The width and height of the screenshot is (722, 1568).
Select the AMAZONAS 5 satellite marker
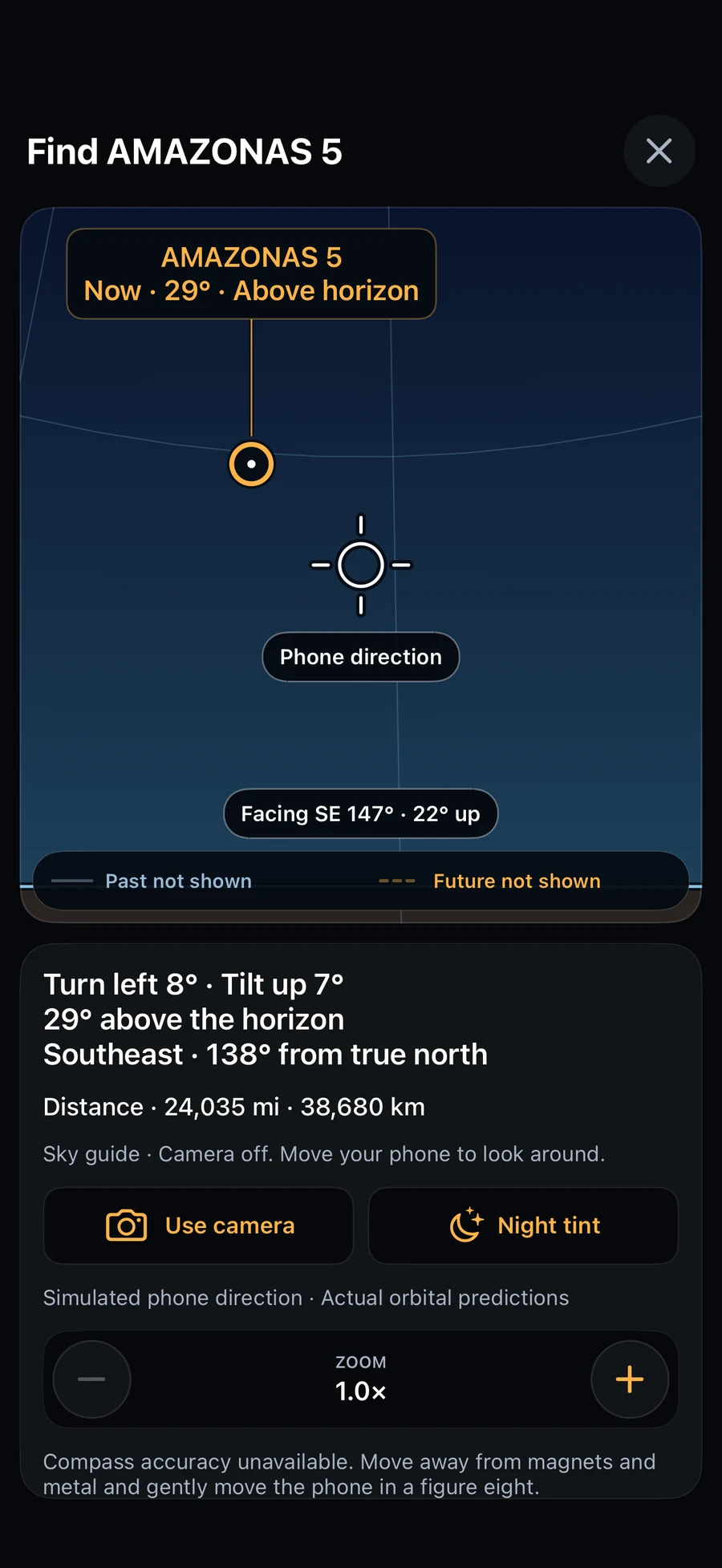251,464
